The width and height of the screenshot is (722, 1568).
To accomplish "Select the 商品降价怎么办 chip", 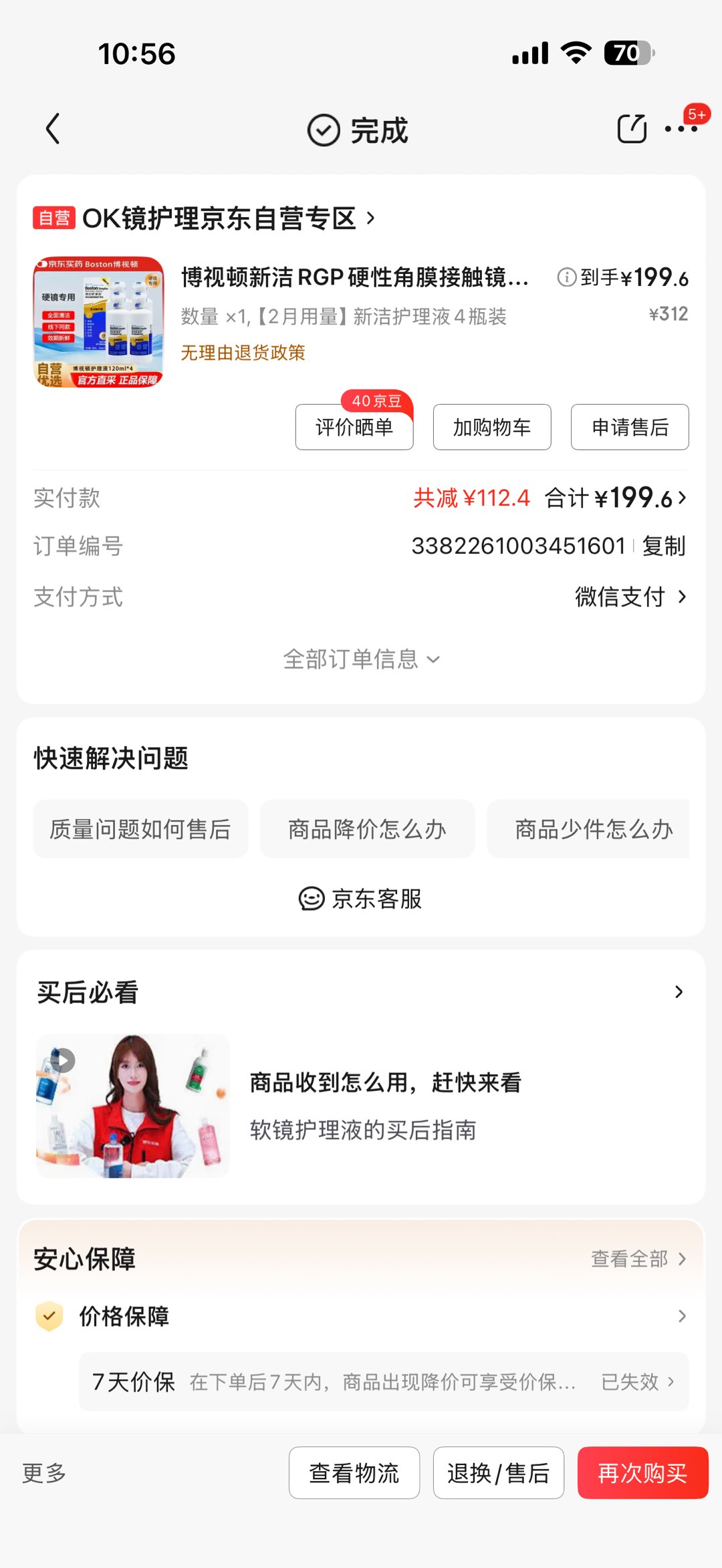I will point(367,829).
